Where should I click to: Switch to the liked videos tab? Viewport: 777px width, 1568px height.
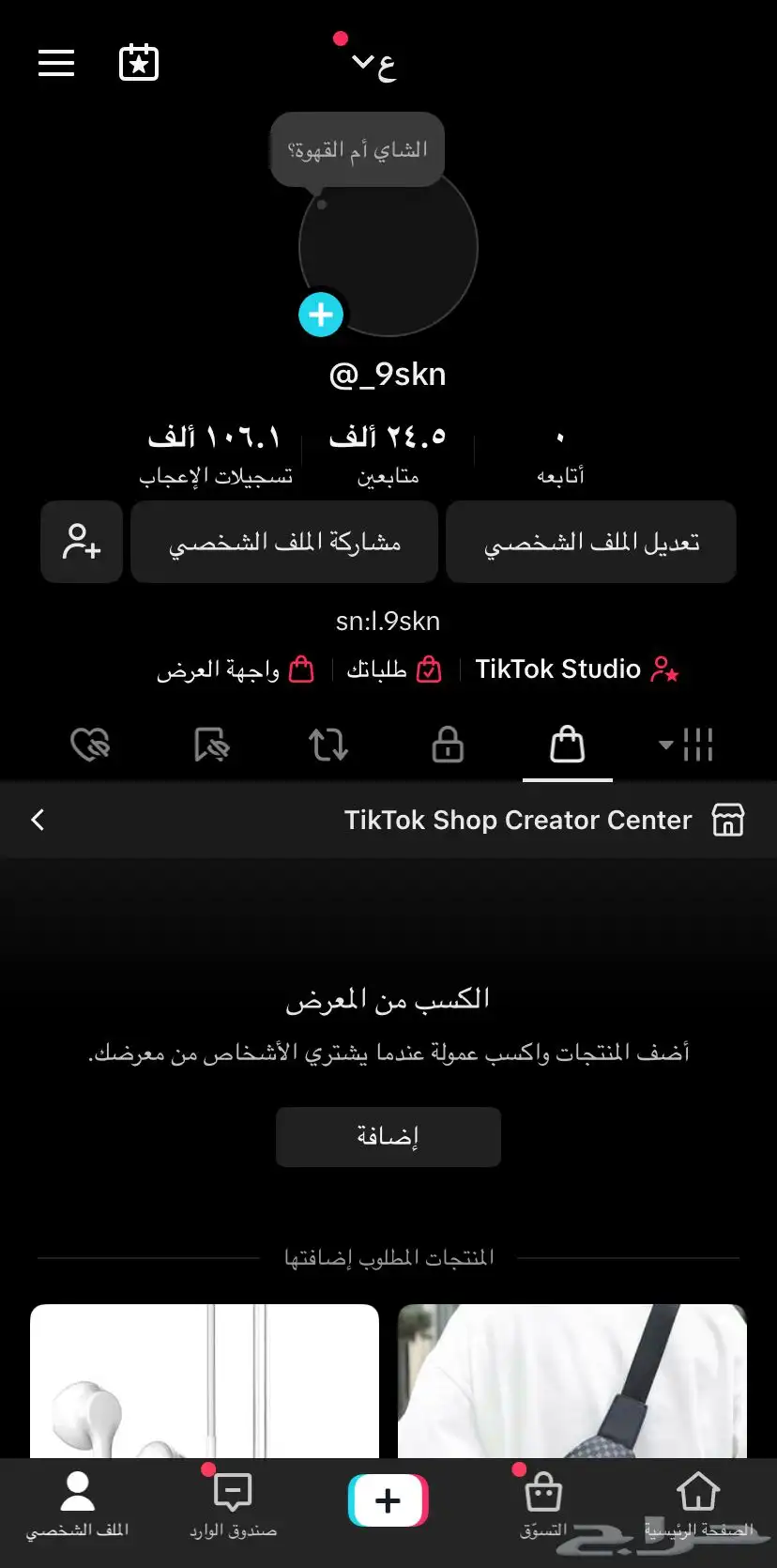91,746
